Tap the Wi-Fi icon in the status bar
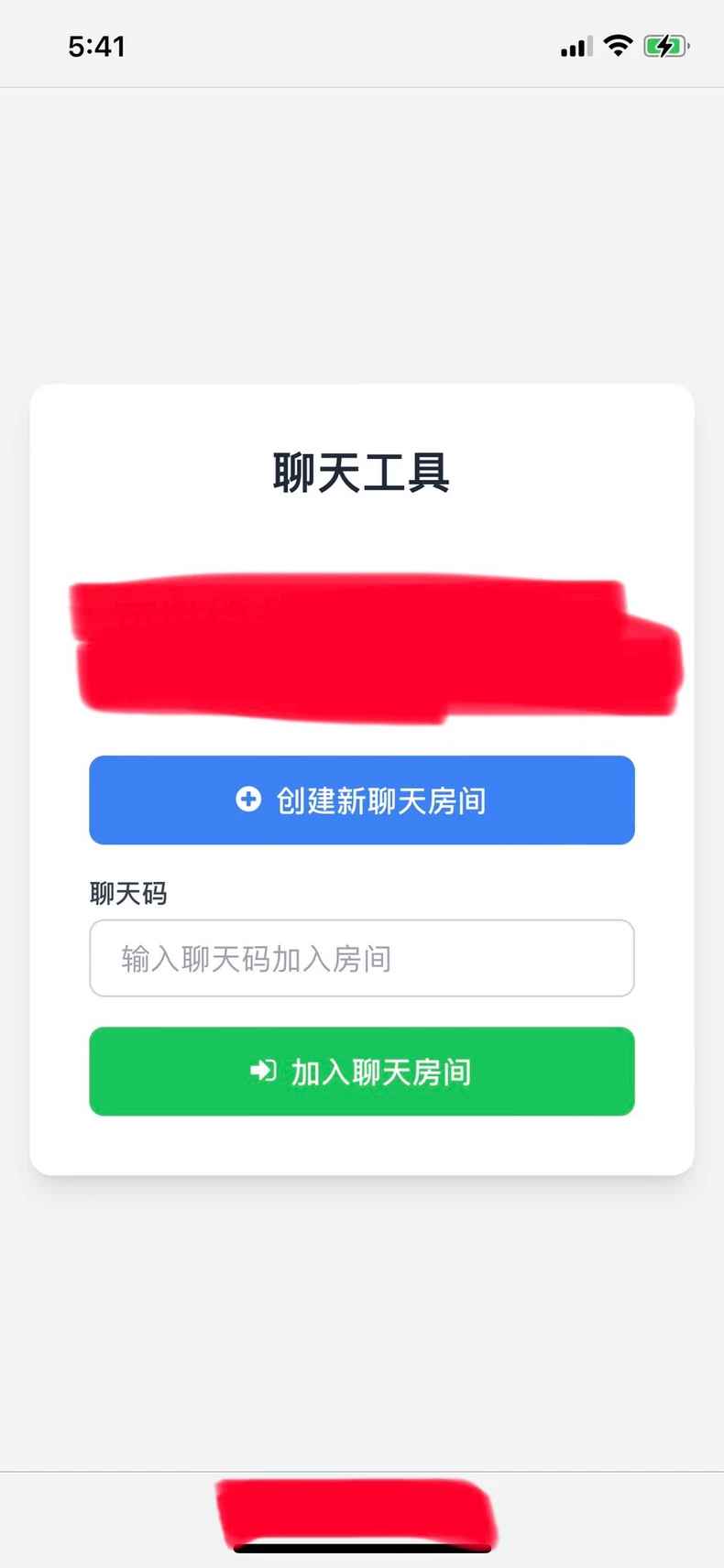724x1568 pixels. (x=619, y=44)
